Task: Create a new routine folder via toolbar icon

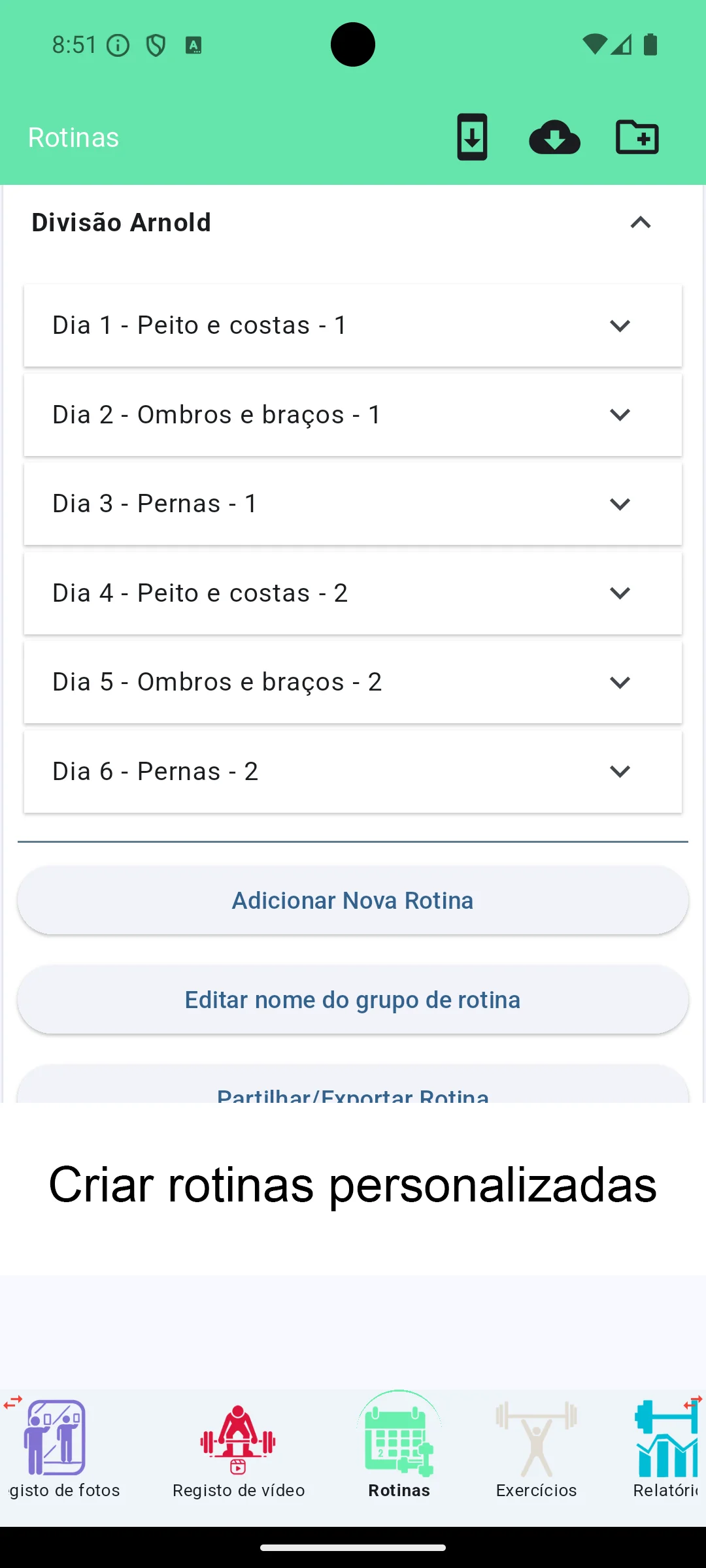Action: (636, 137)
